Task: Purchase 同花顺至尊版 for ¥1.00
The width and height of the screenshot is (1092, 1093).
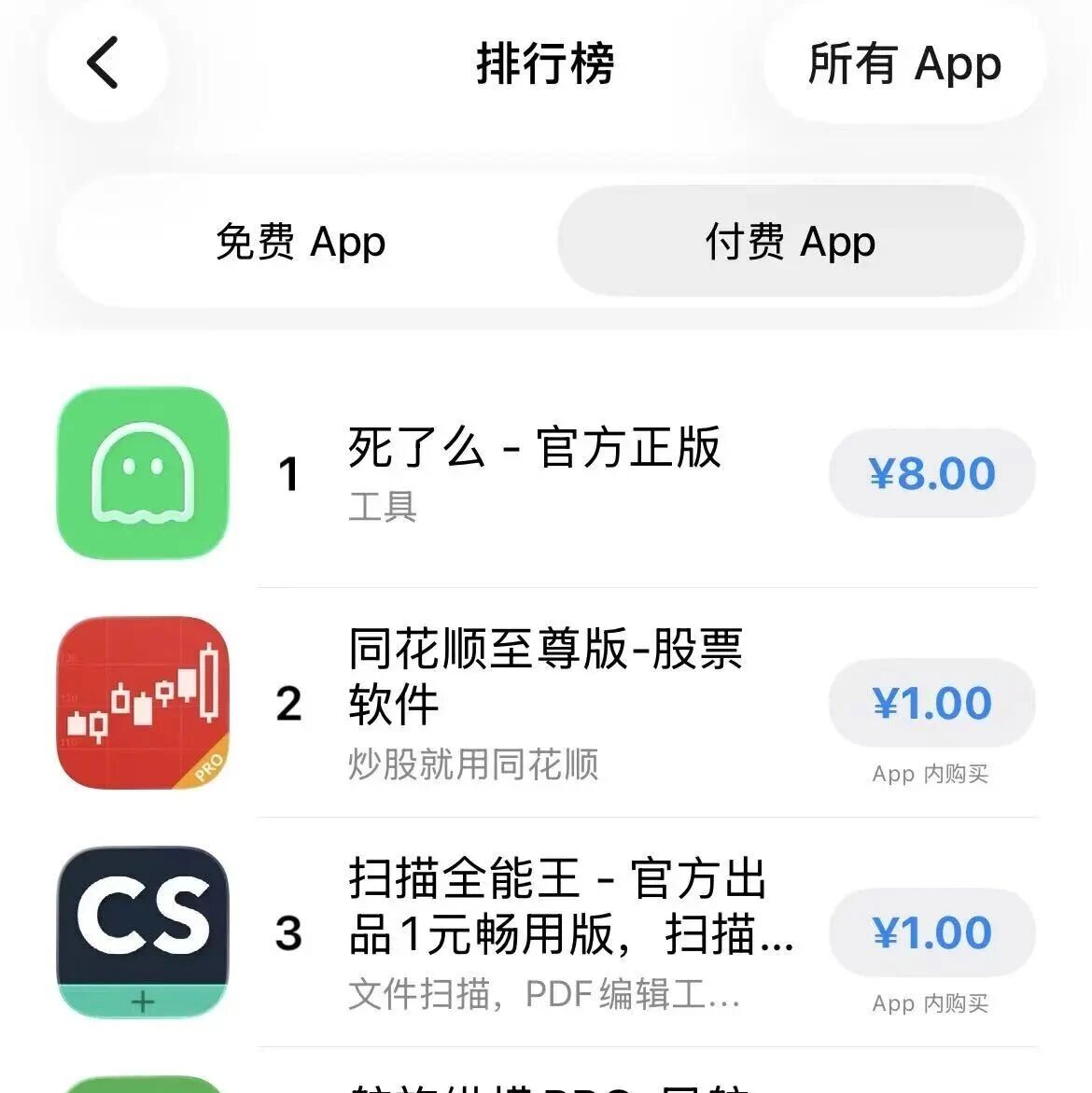Action: coord(931,703)
